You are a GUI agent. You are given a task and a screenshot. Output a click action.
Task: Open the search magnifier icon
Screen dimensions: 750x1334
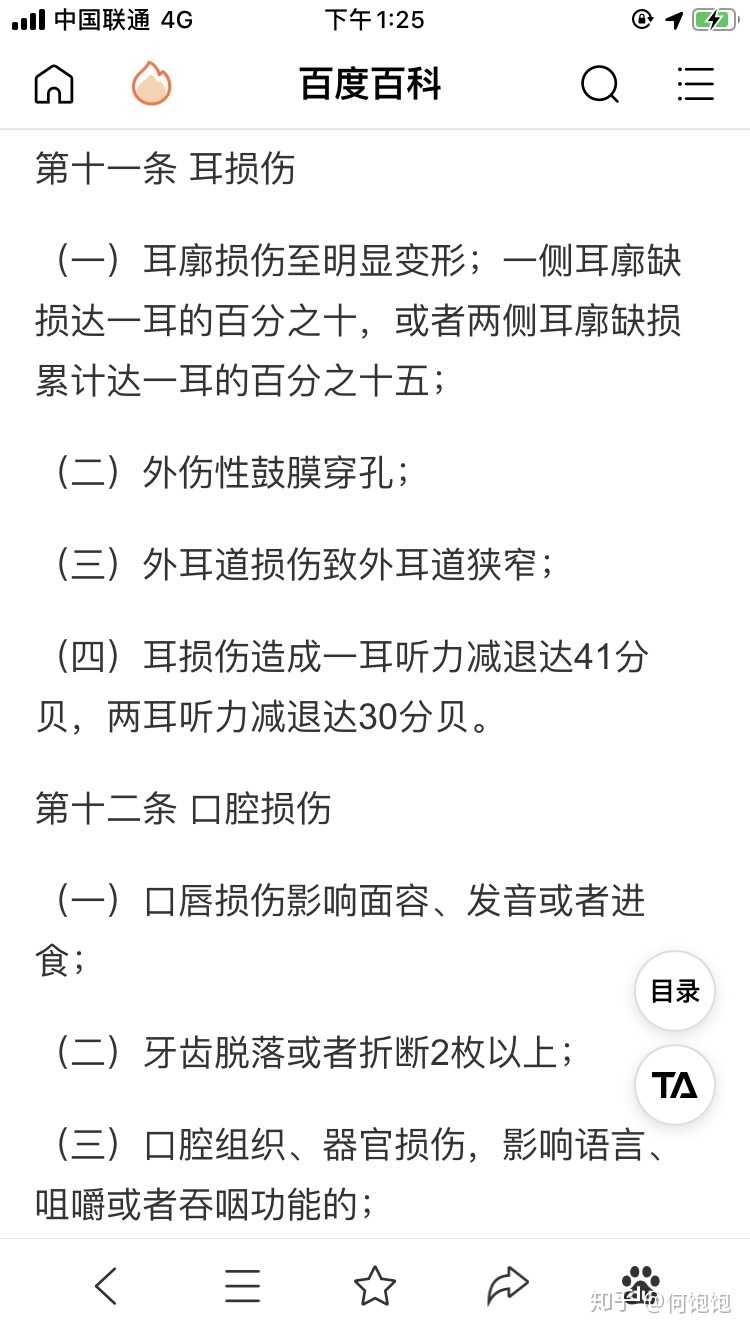click(600, 85)
